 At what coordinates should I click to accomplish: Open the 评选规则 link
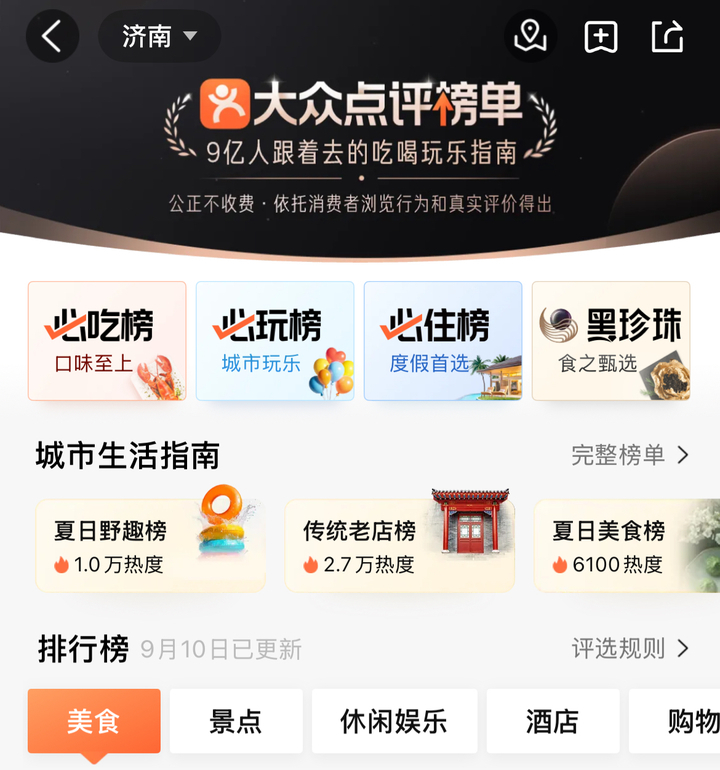coord(630,648)
